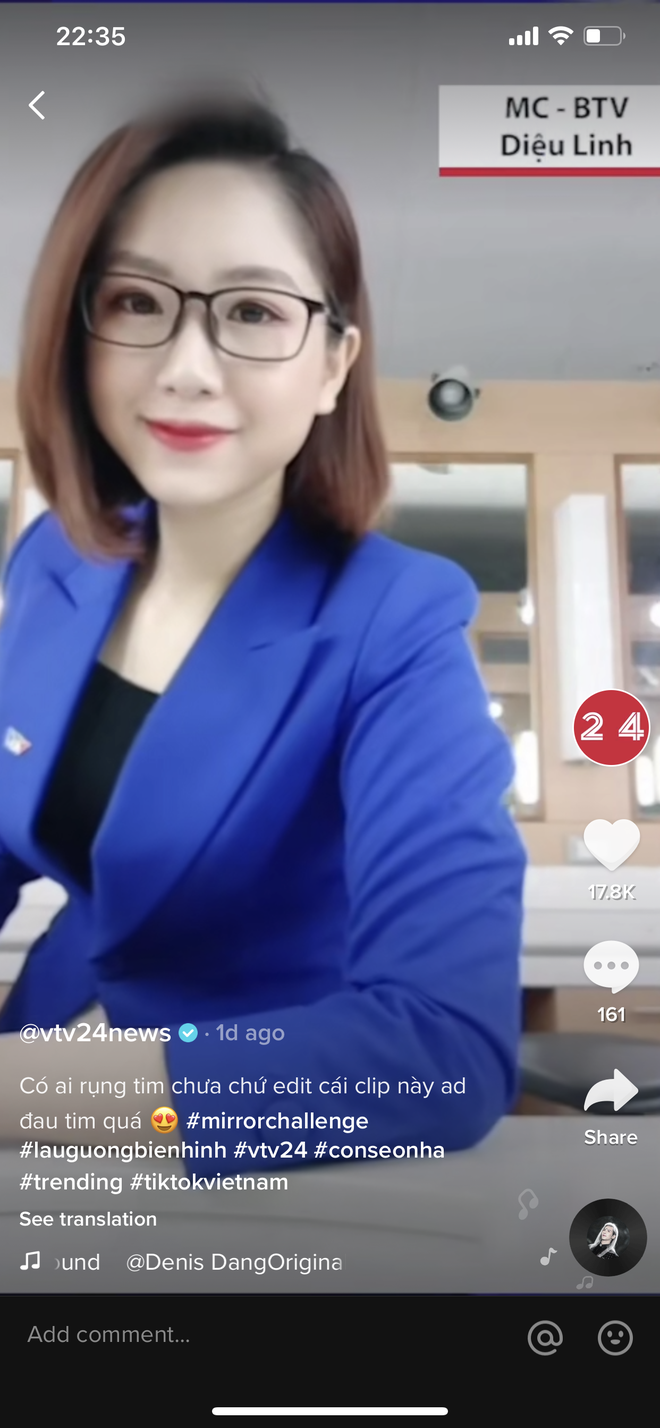Open the emoji picker in the comment bar
Image resolution: width=660 pixels, height=1428 pixels.
coord(615,1337)
